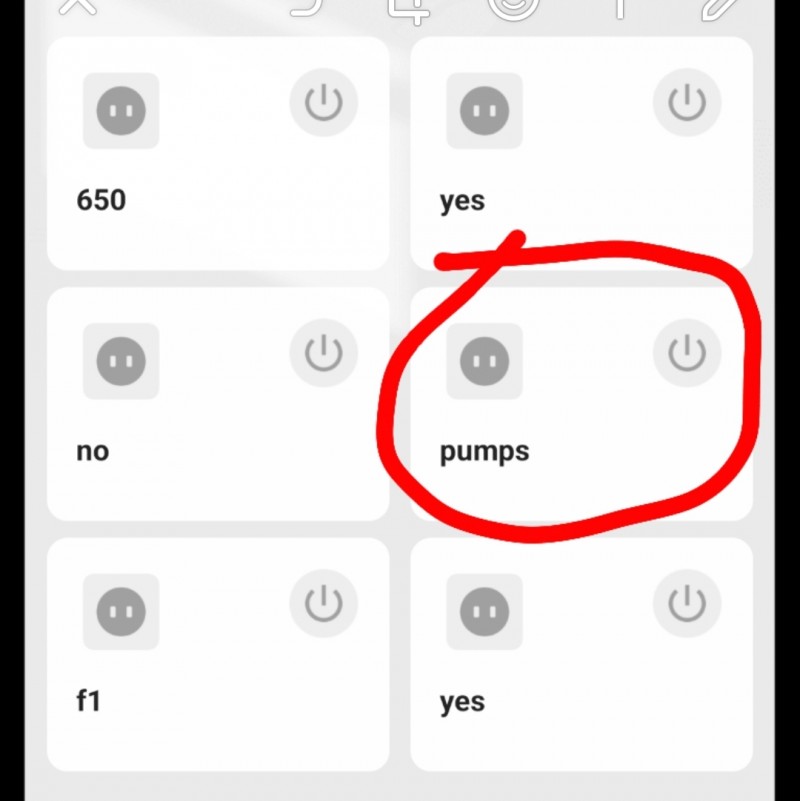Toggle power for the top yes device
The width and height of the screenshot is (800, 801).
(x=687, y=101)
